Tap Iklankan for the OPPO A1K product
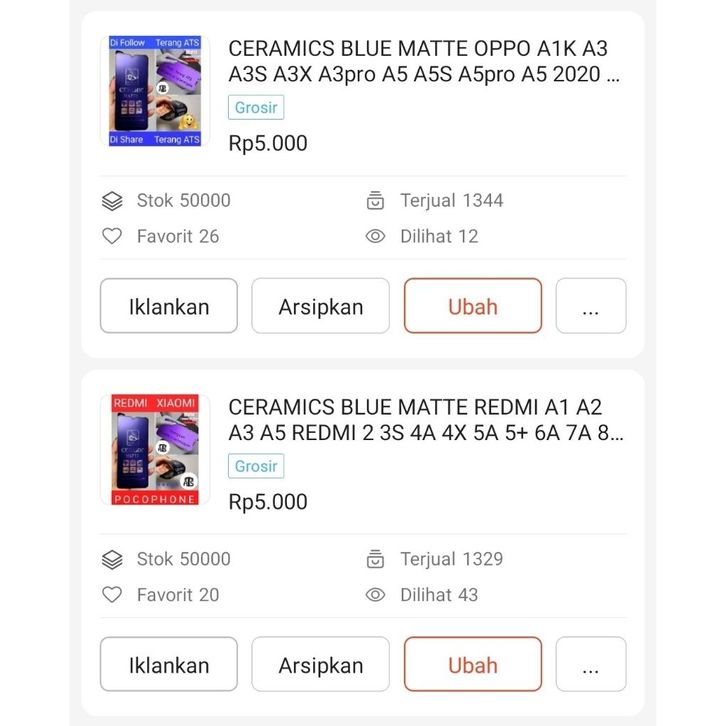726x726 pixels. click(x=169, y=306)
